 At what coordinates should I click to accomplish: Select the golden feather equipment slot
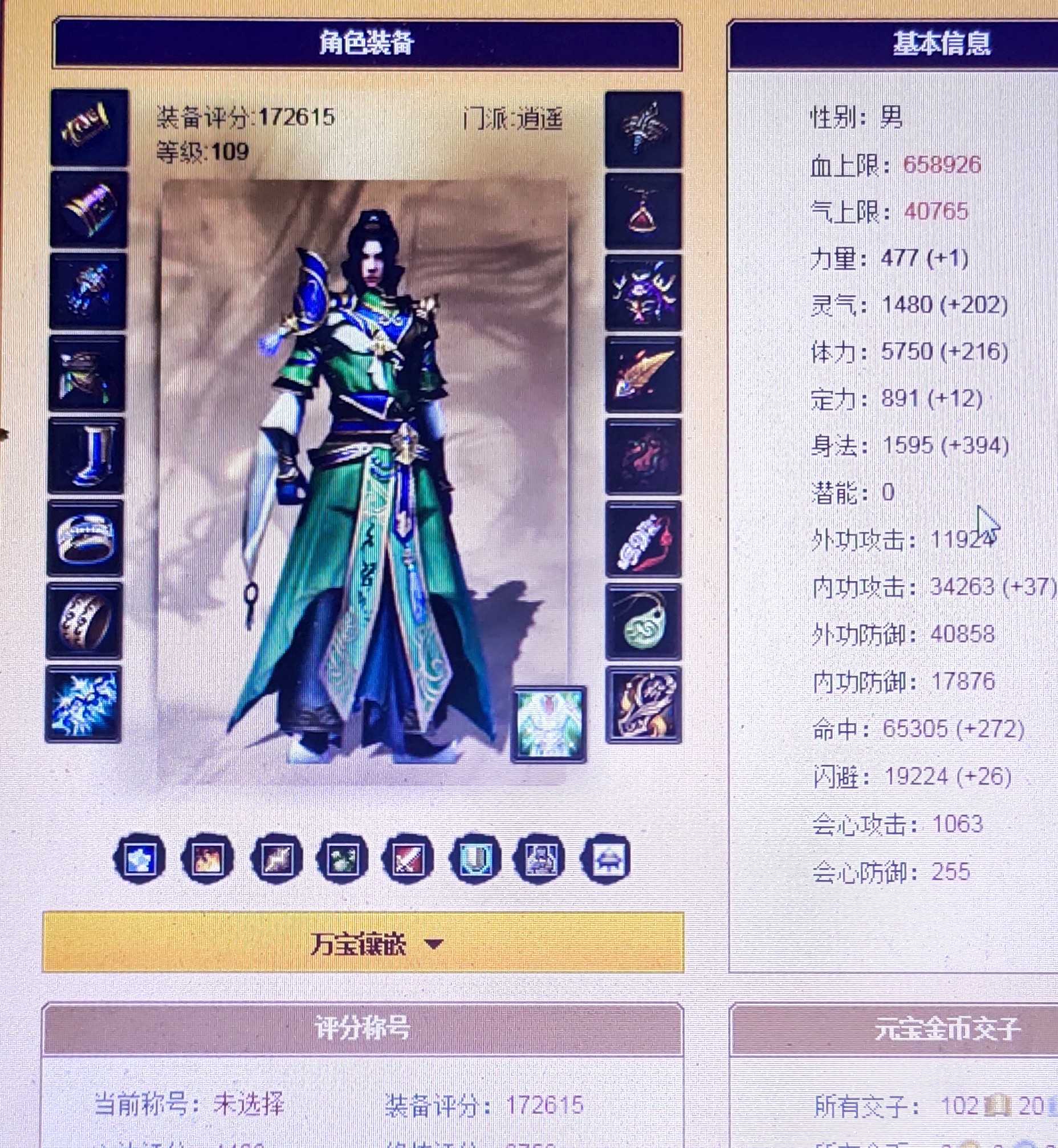[x=644, y=375]
